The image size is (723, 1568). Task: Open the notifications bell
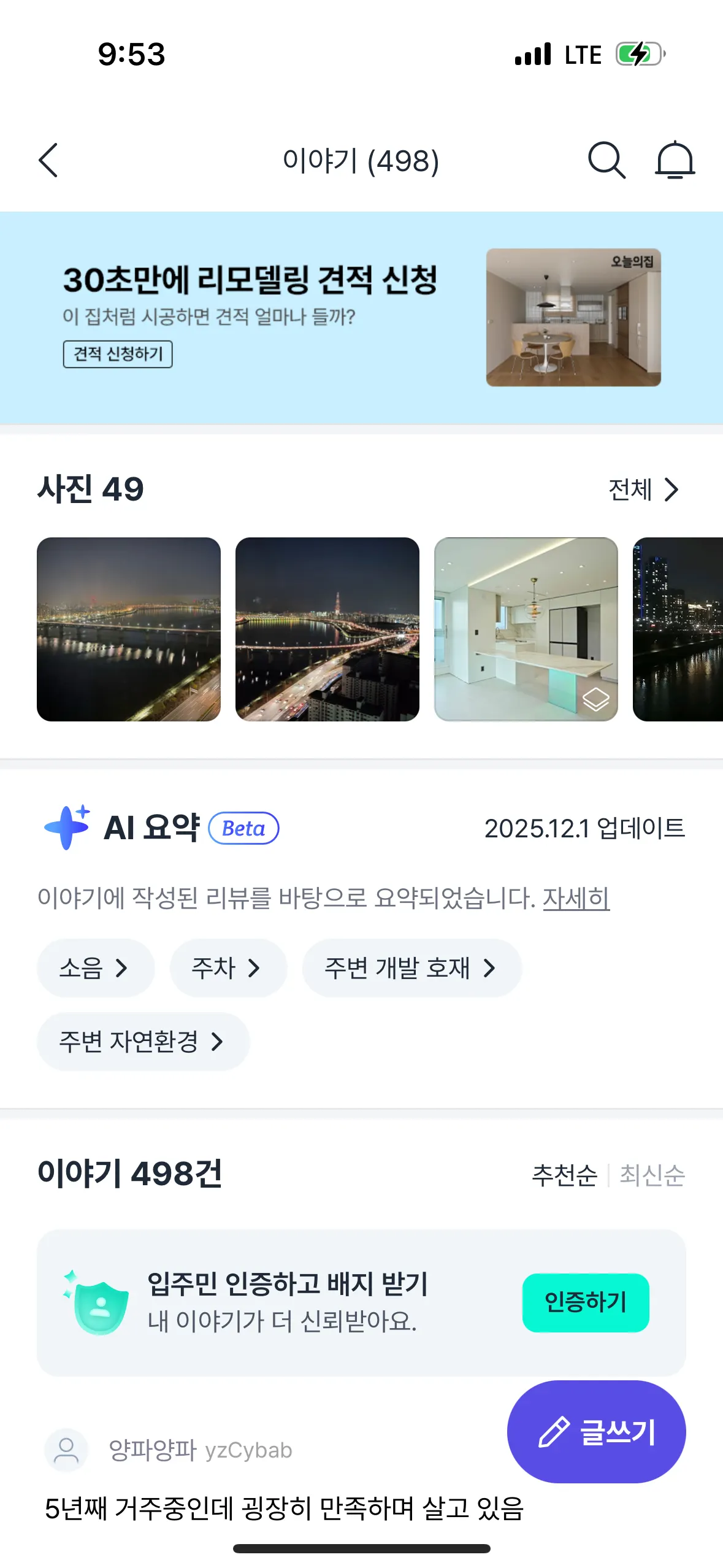[x=675, y=161]
